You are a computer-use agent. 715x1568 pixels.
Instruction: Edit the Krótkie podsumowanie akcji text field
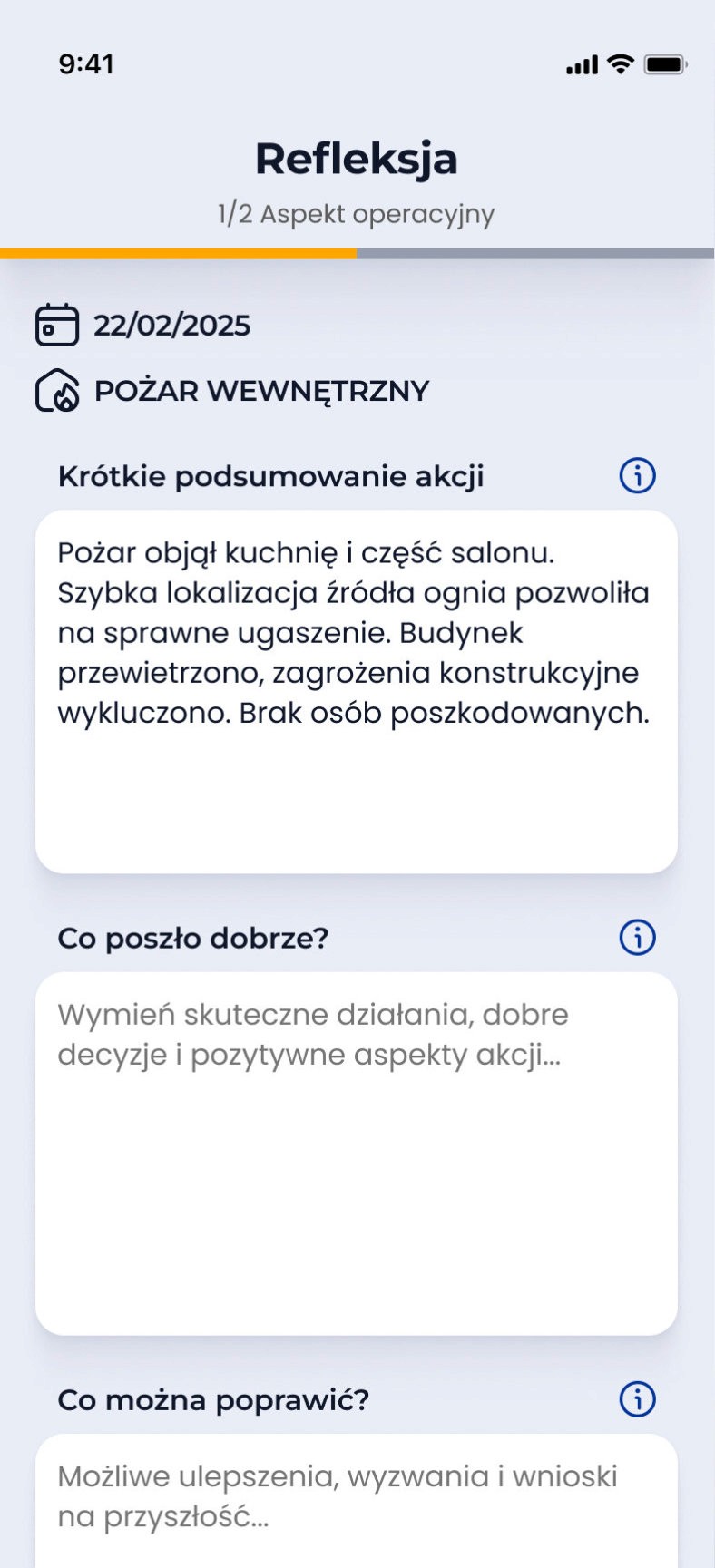coord(357,692)
